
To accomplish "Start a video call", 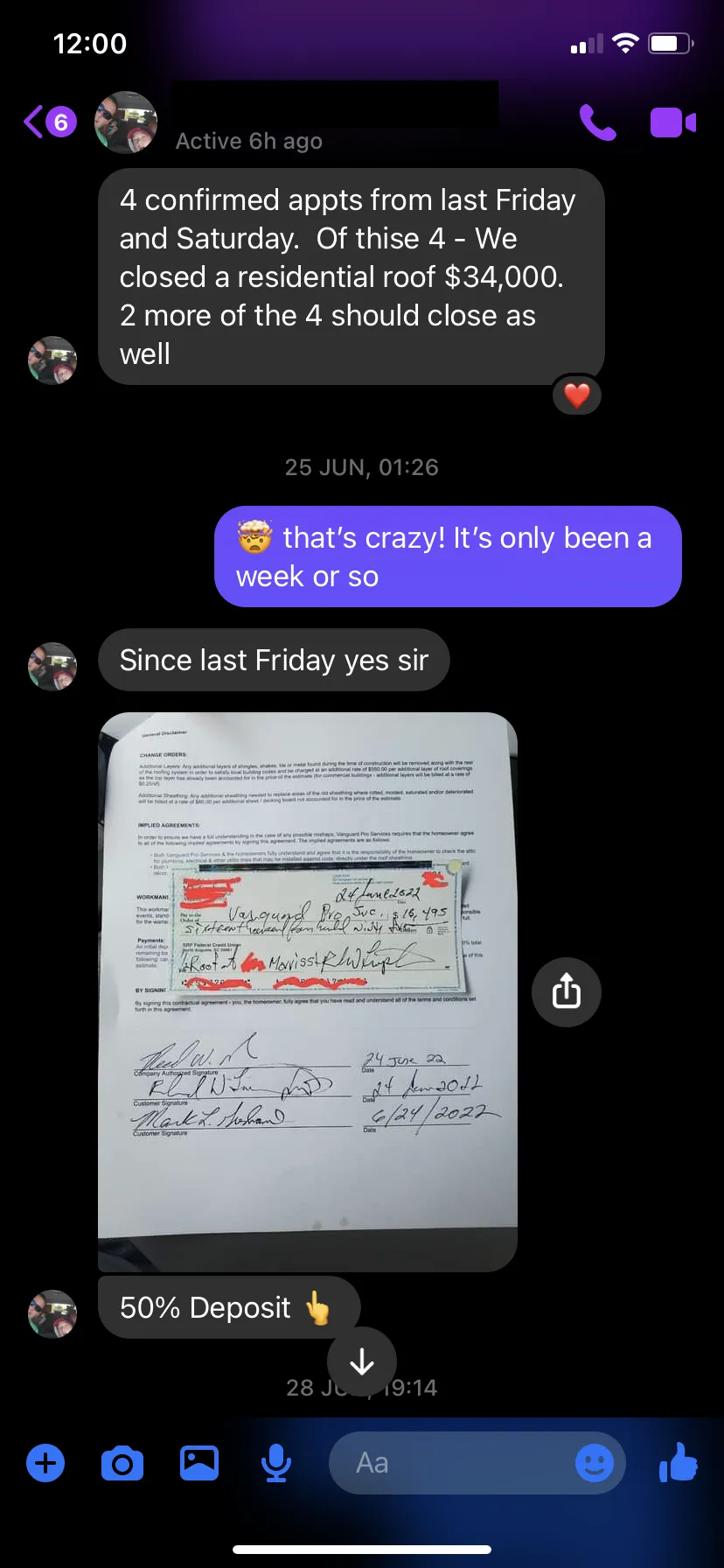I will click(673, 122).
